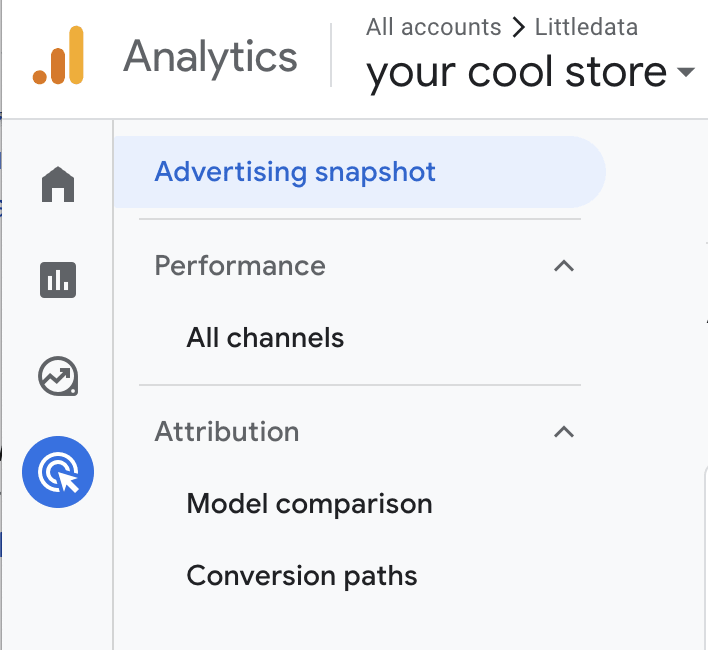Open All channels report
The image size is (708, 650).
click(x=265, y=337)
